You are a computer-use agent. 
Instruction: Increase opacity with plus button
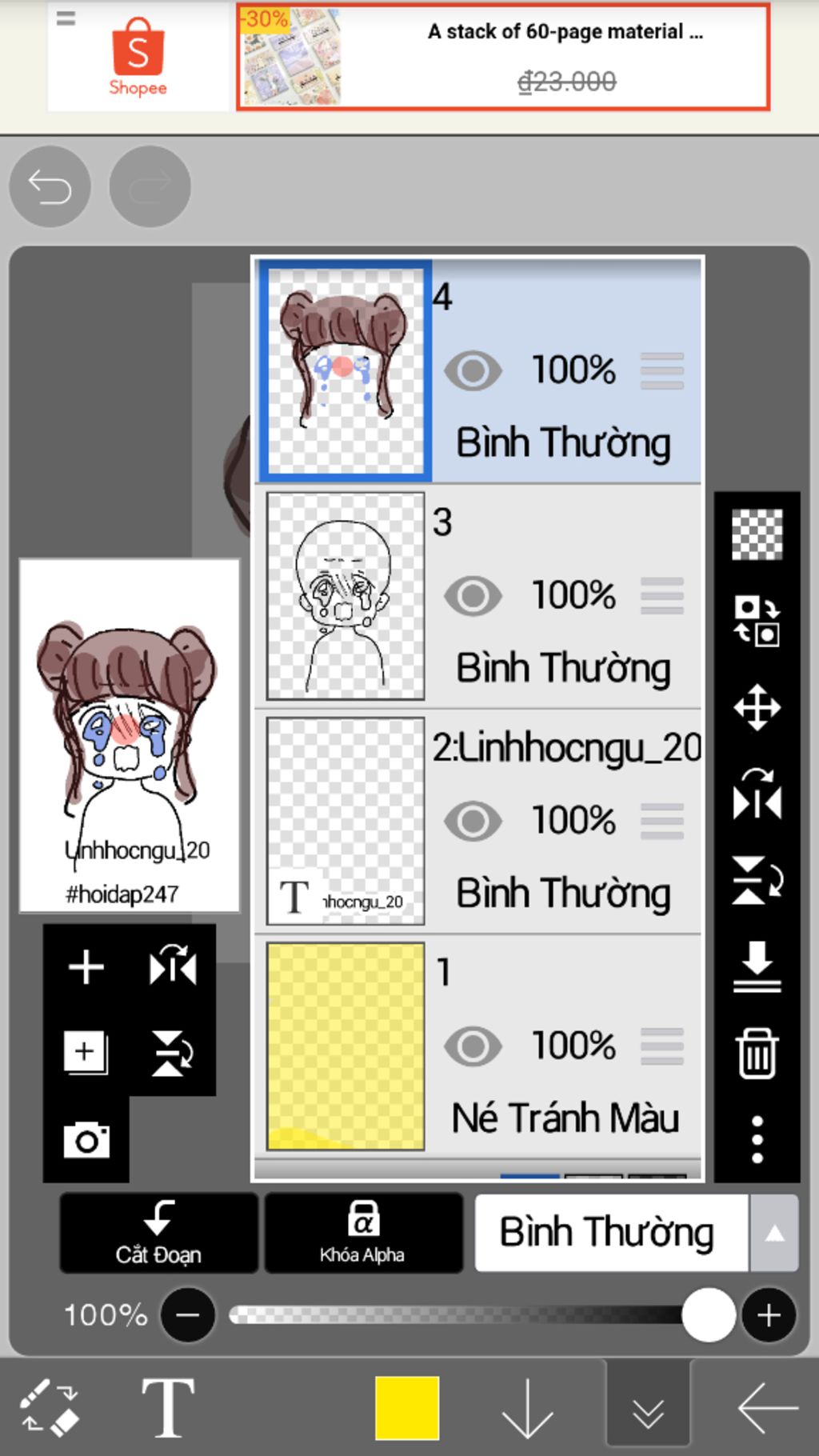click(x=769, y=1315)
